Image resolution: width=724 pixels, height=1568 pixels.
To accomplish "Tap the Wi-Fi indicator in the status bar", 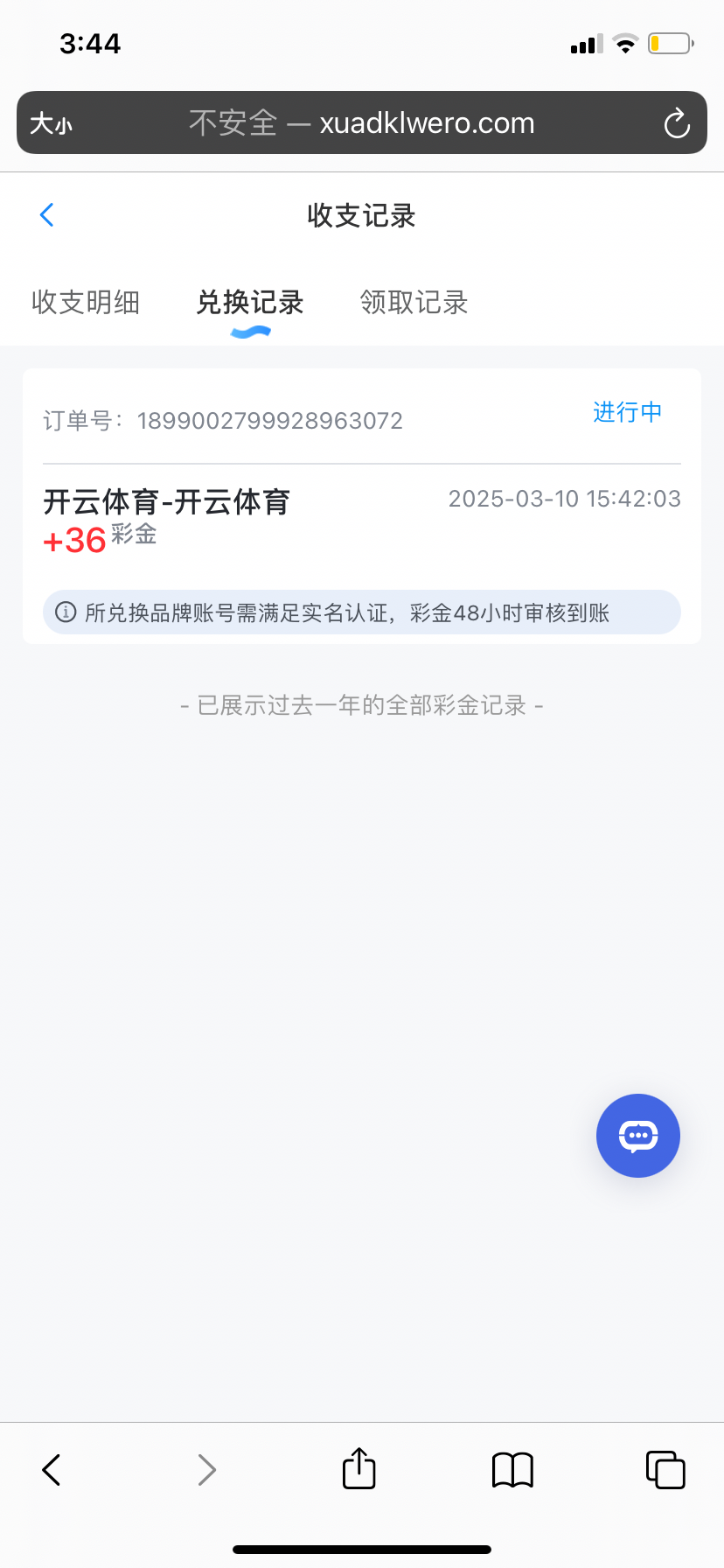I will click(x=626, y=41).
